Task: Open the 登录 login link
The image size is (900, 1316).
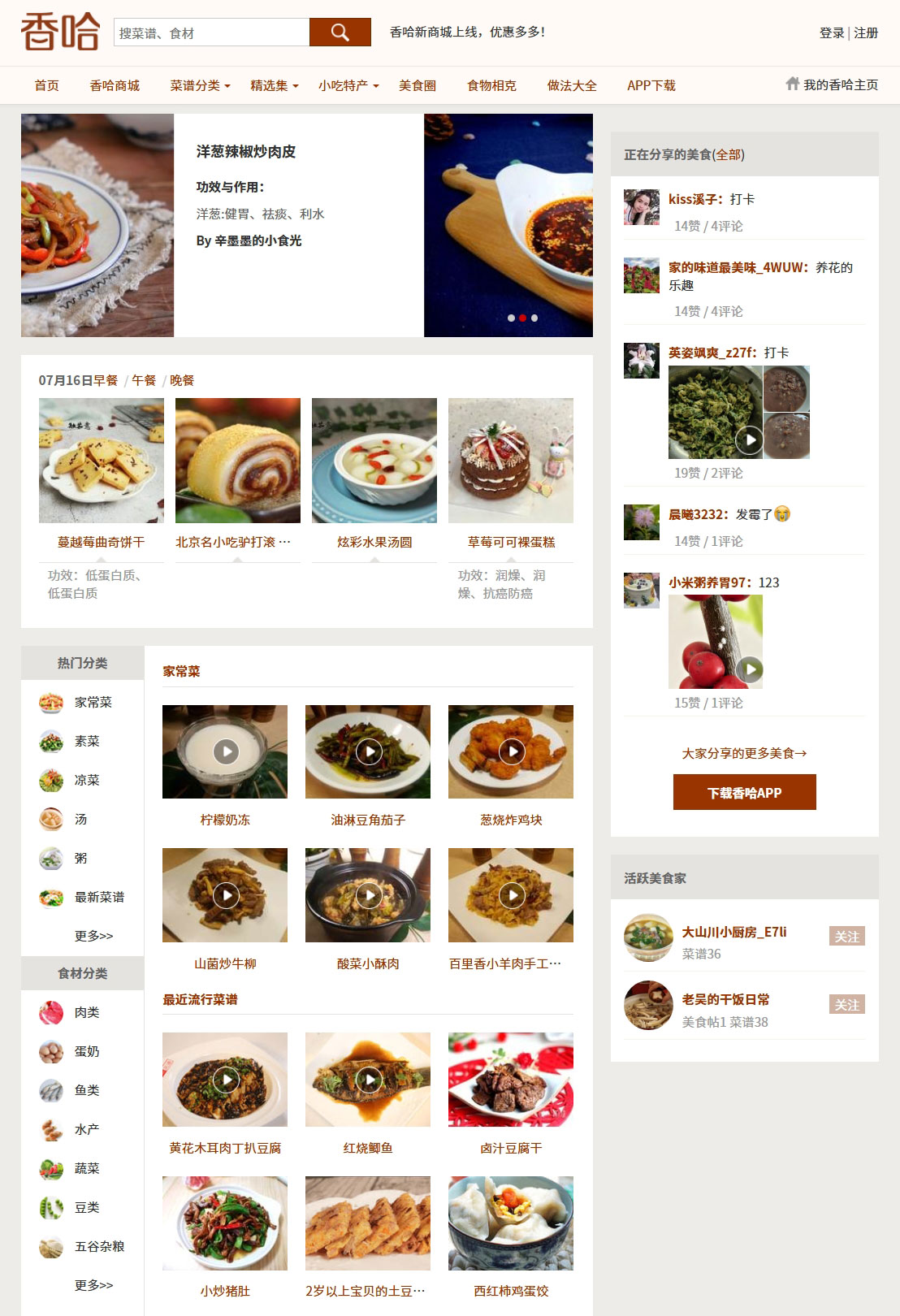Action: 831,33
